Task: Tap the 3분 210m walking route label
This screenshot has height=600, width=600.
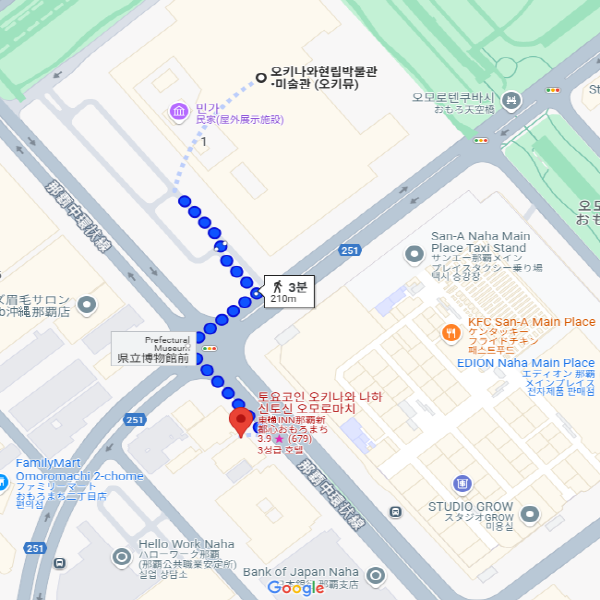Action: tap(288, 292)
